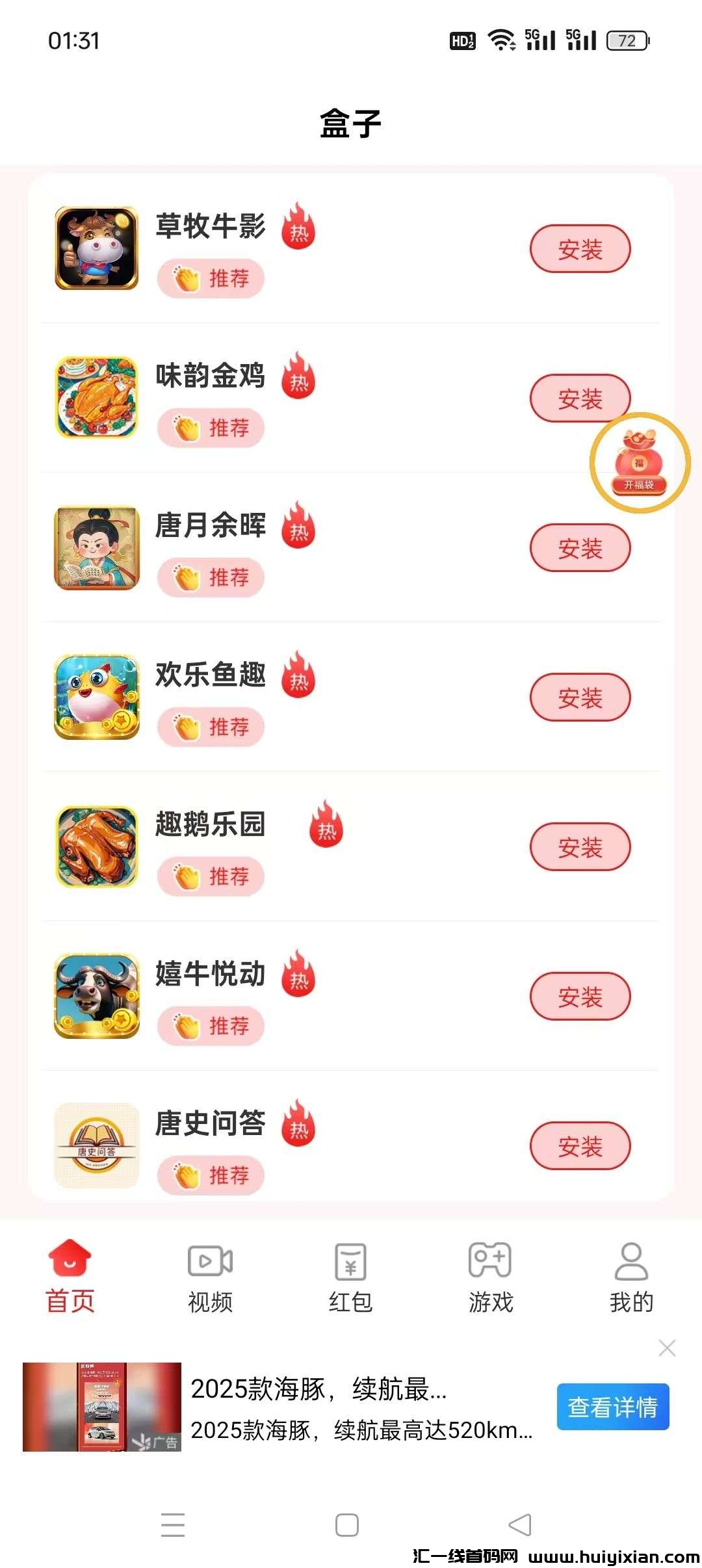Install 嬉牛悦动

tap(580, 997)
